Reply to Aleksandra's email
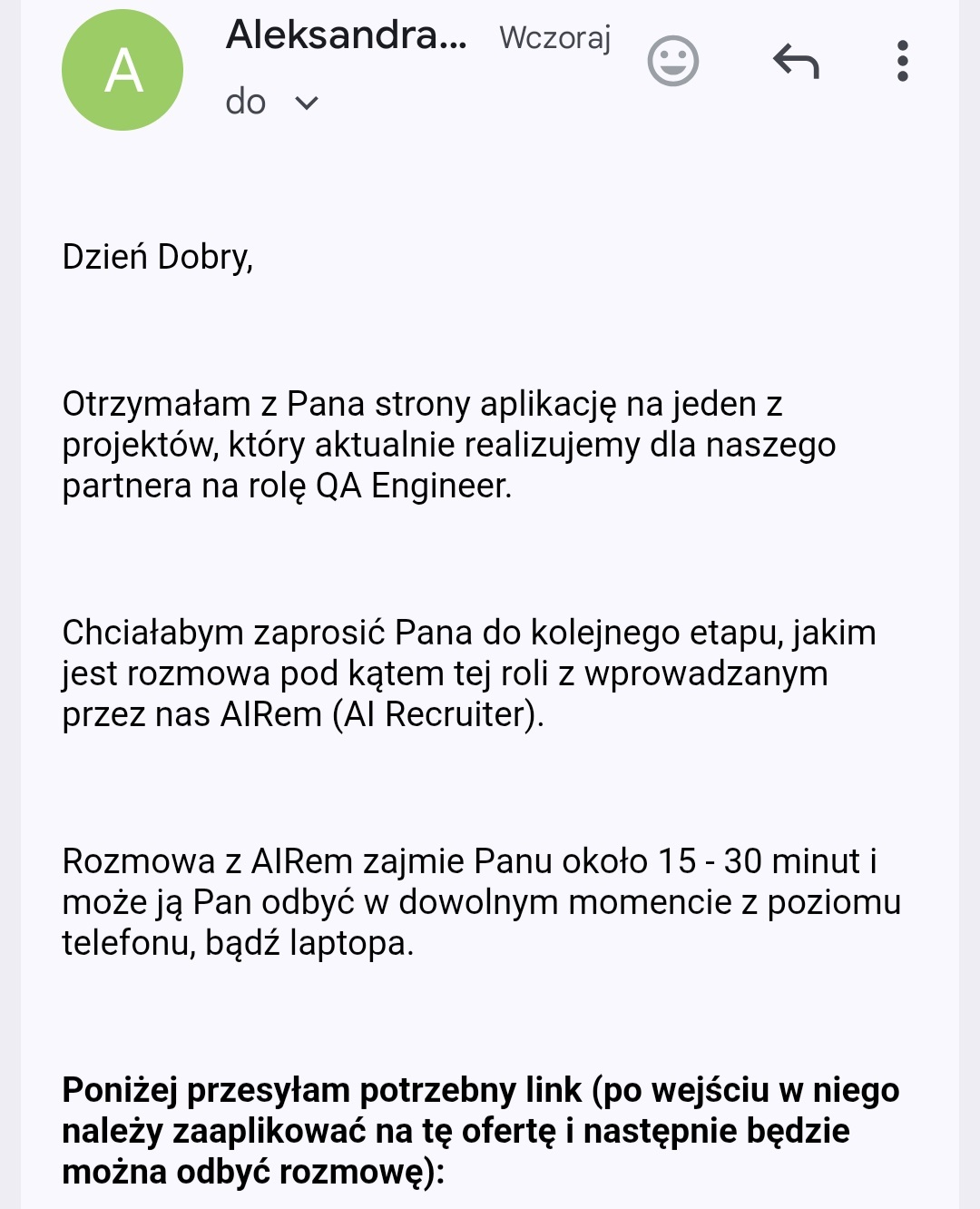This screenshot has height=1209, width=980. 796,62
